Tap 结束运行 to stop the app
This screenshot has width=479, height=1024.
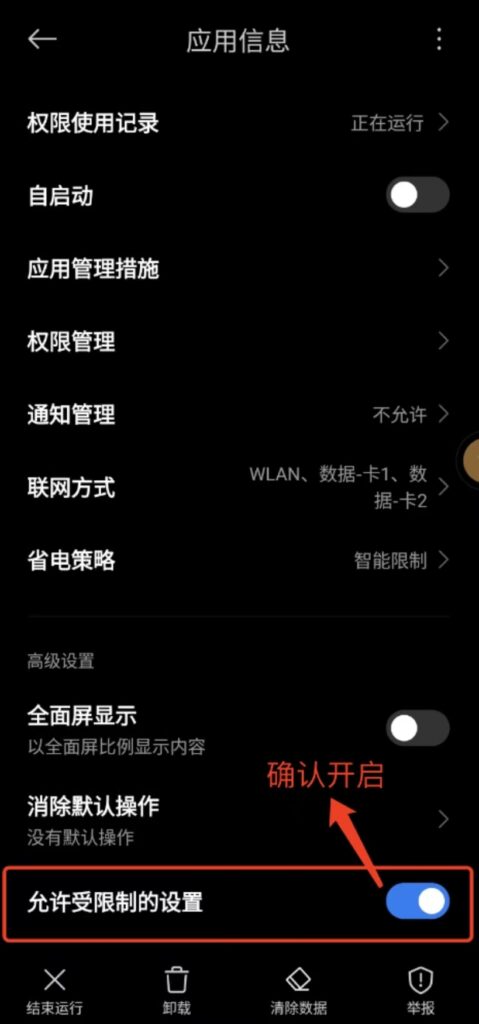click(x=55, y=990)
